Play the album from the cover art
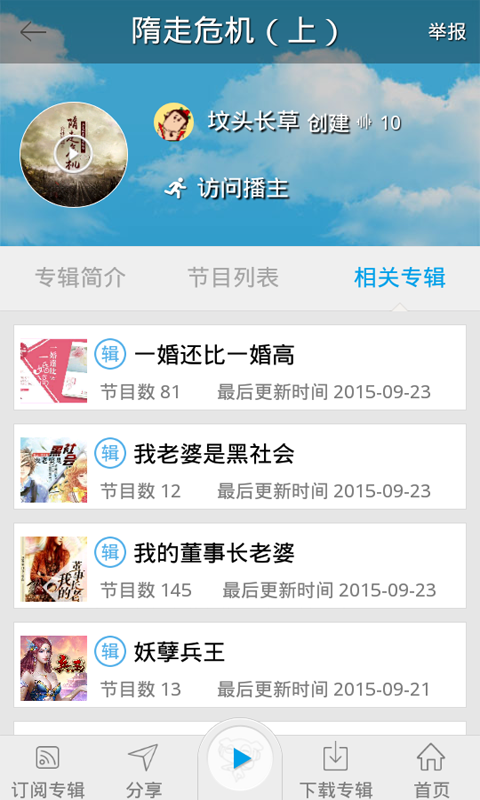The image size is (480, 800). pyautogui.click(x=73, y=155)
